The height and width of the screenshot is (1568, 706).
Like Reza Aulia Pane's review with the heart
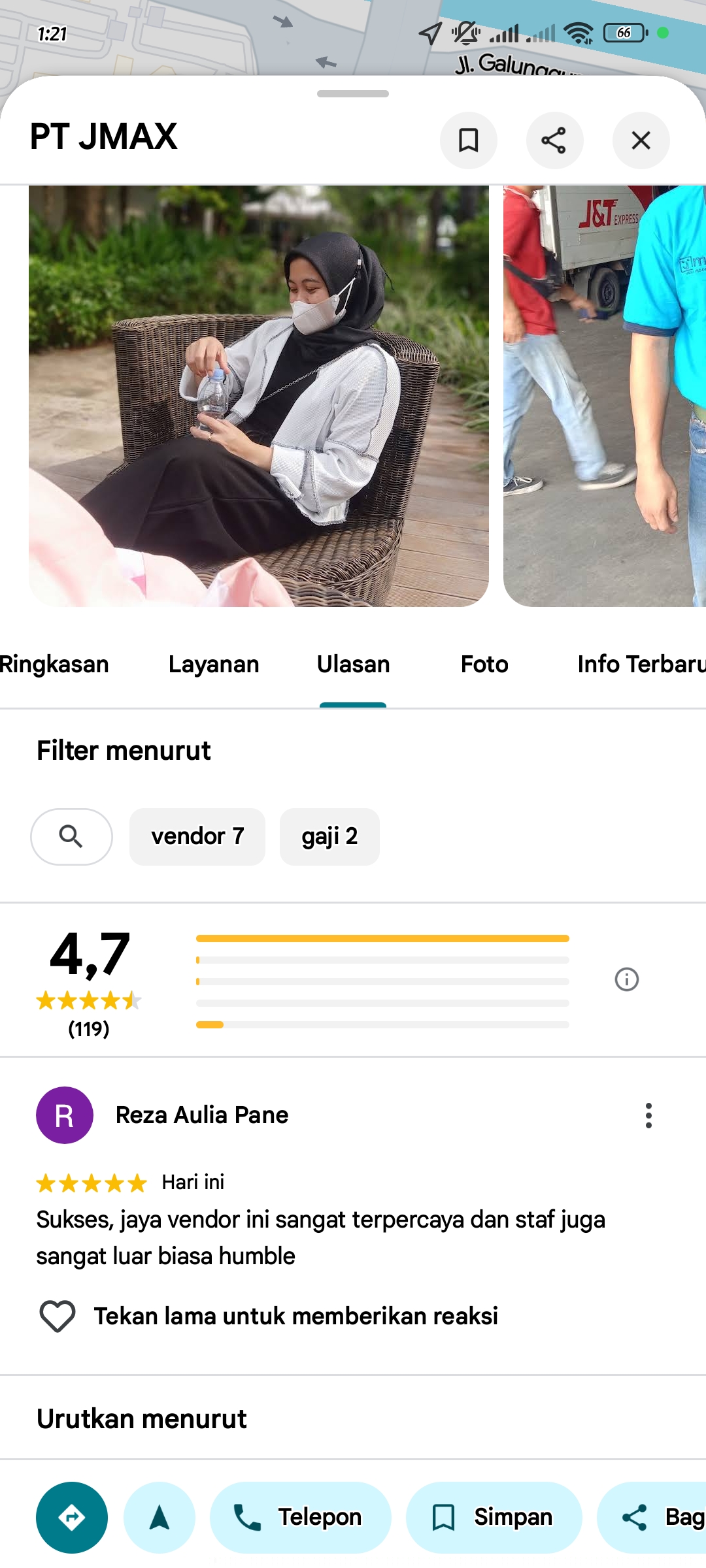click(x=58, y=1316)
